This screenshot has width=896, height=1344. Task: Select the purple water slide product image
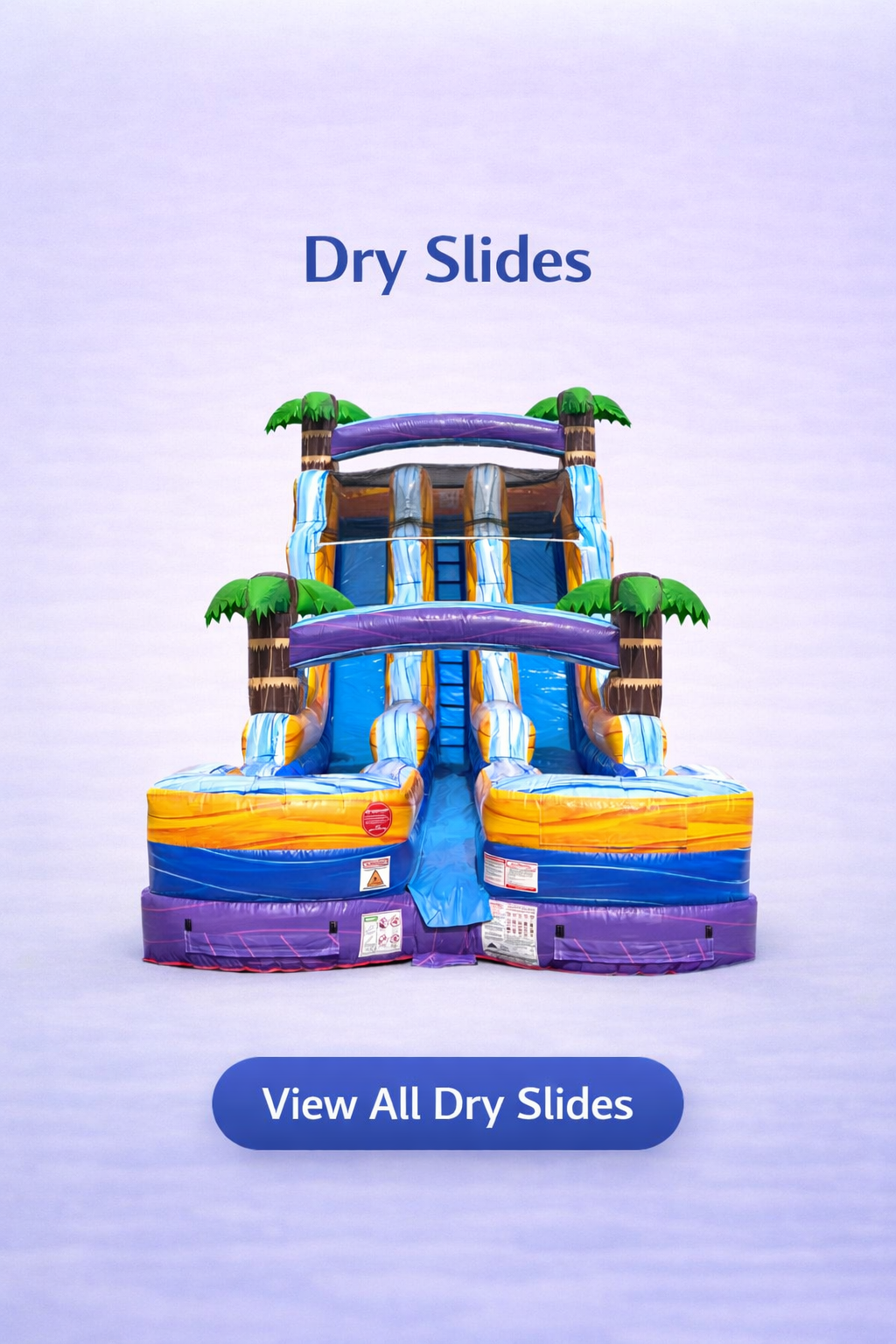click(x=448, y=682)
